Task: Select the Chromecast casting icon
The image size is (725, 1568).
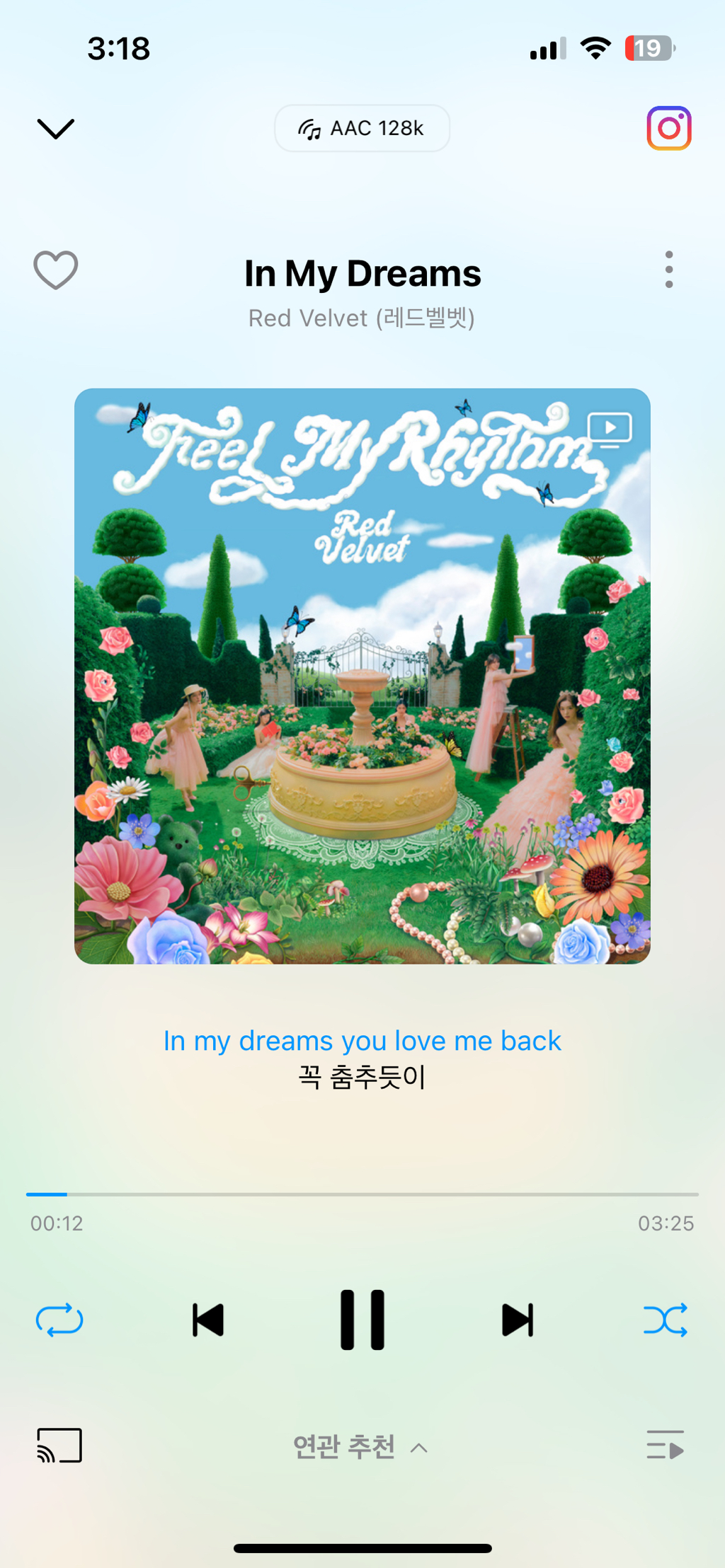Action: click(x=58, y=1446)
